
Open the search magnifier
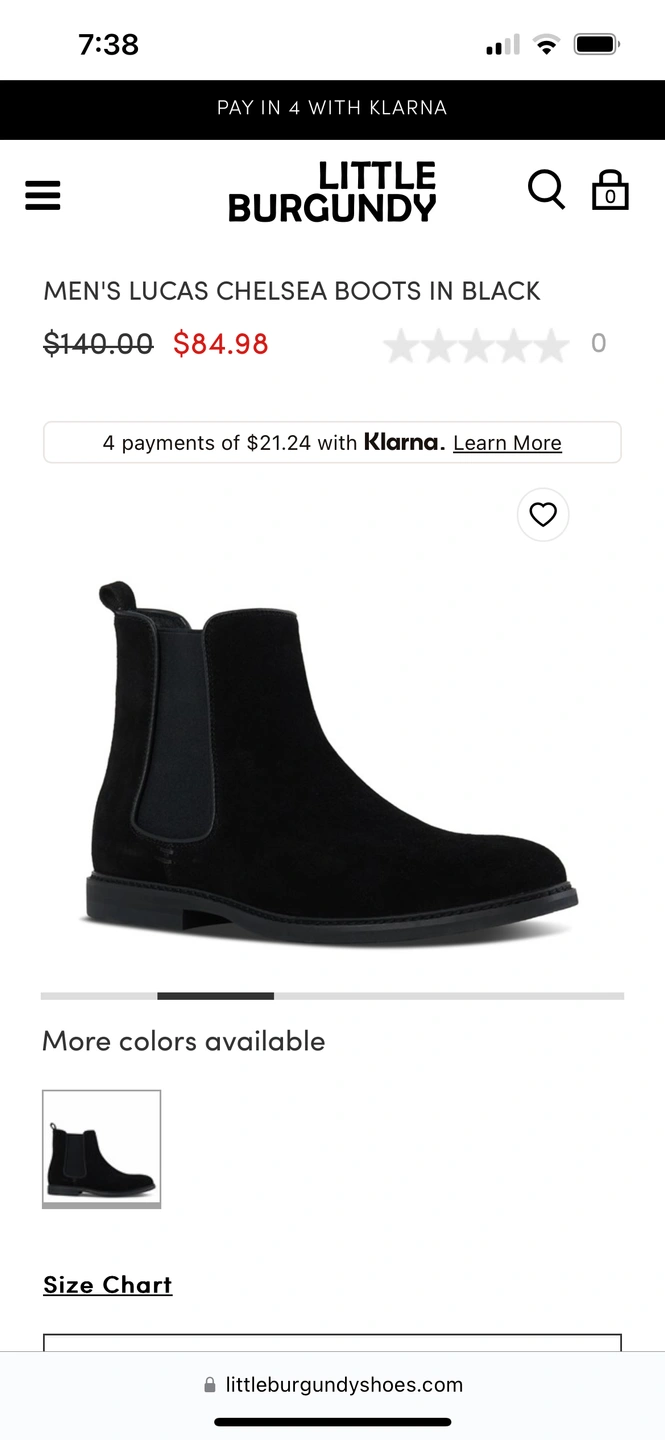pyautogui.click(x=546, y=189)
